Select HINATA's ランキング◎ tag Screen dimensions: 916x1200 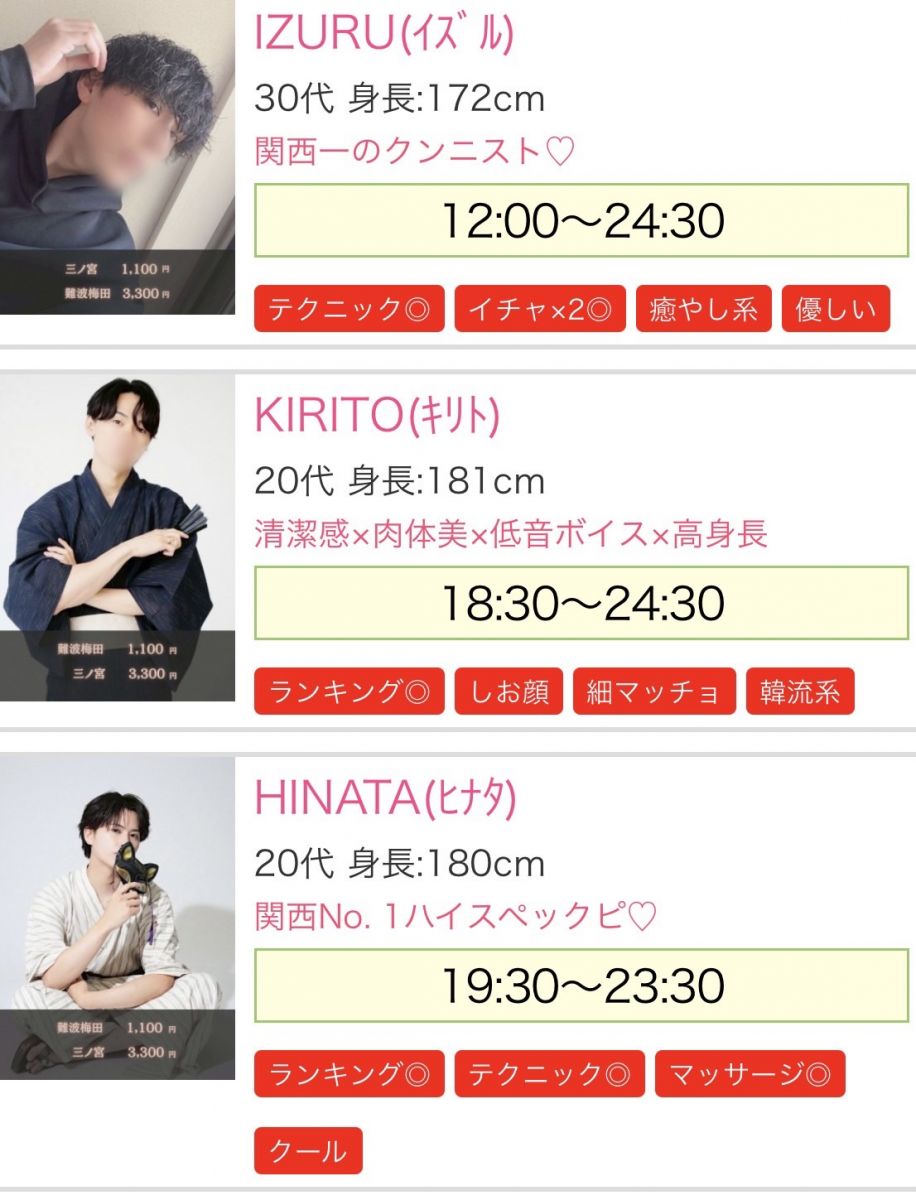tap(349, 1074)
